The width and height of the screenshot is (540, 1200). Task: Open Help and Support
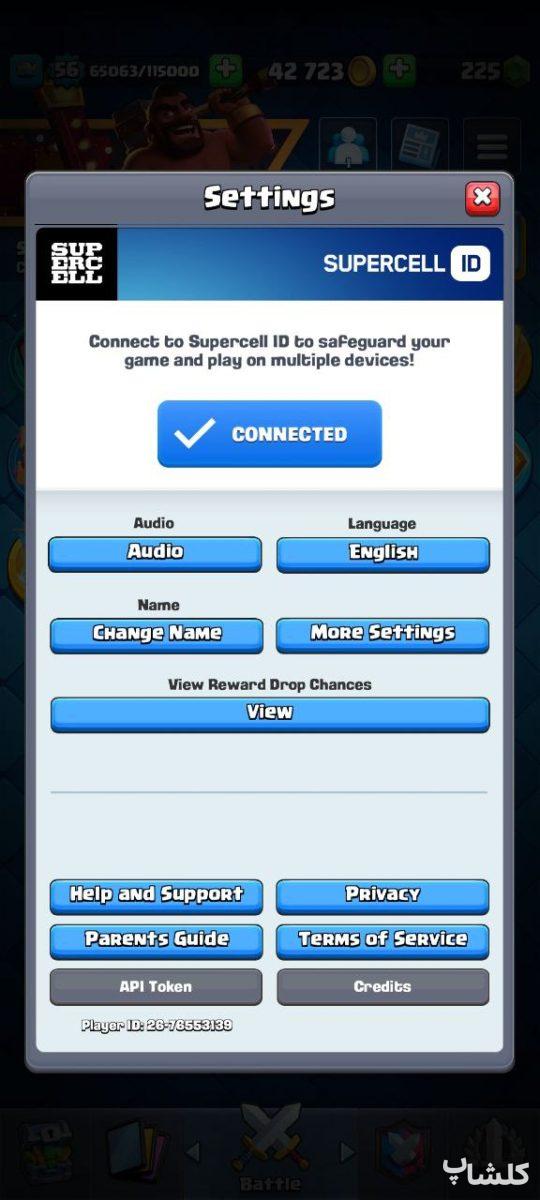[156, 896]
